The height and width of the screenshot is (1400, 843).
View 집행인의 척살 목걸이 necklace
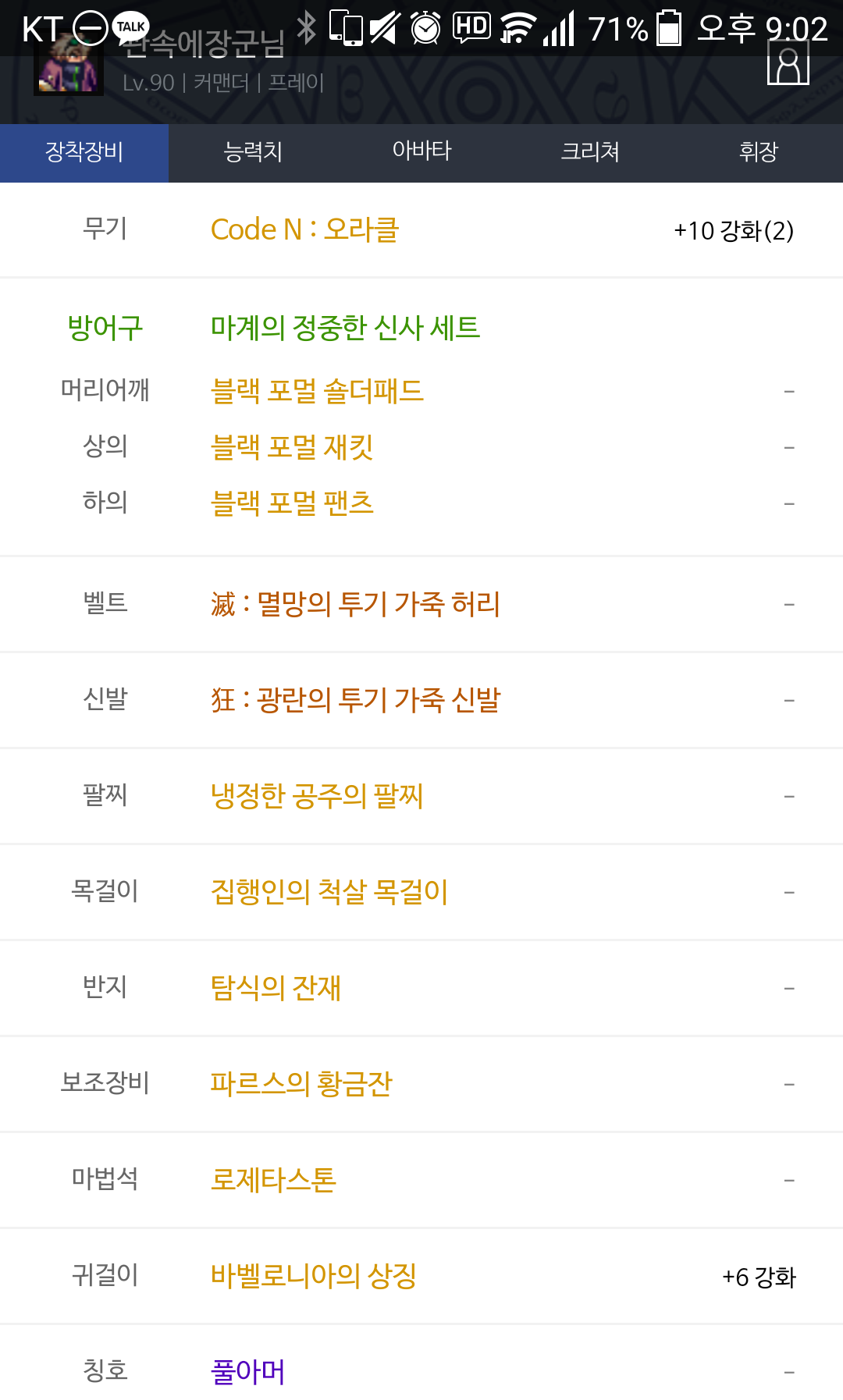(x=329, y=891)
